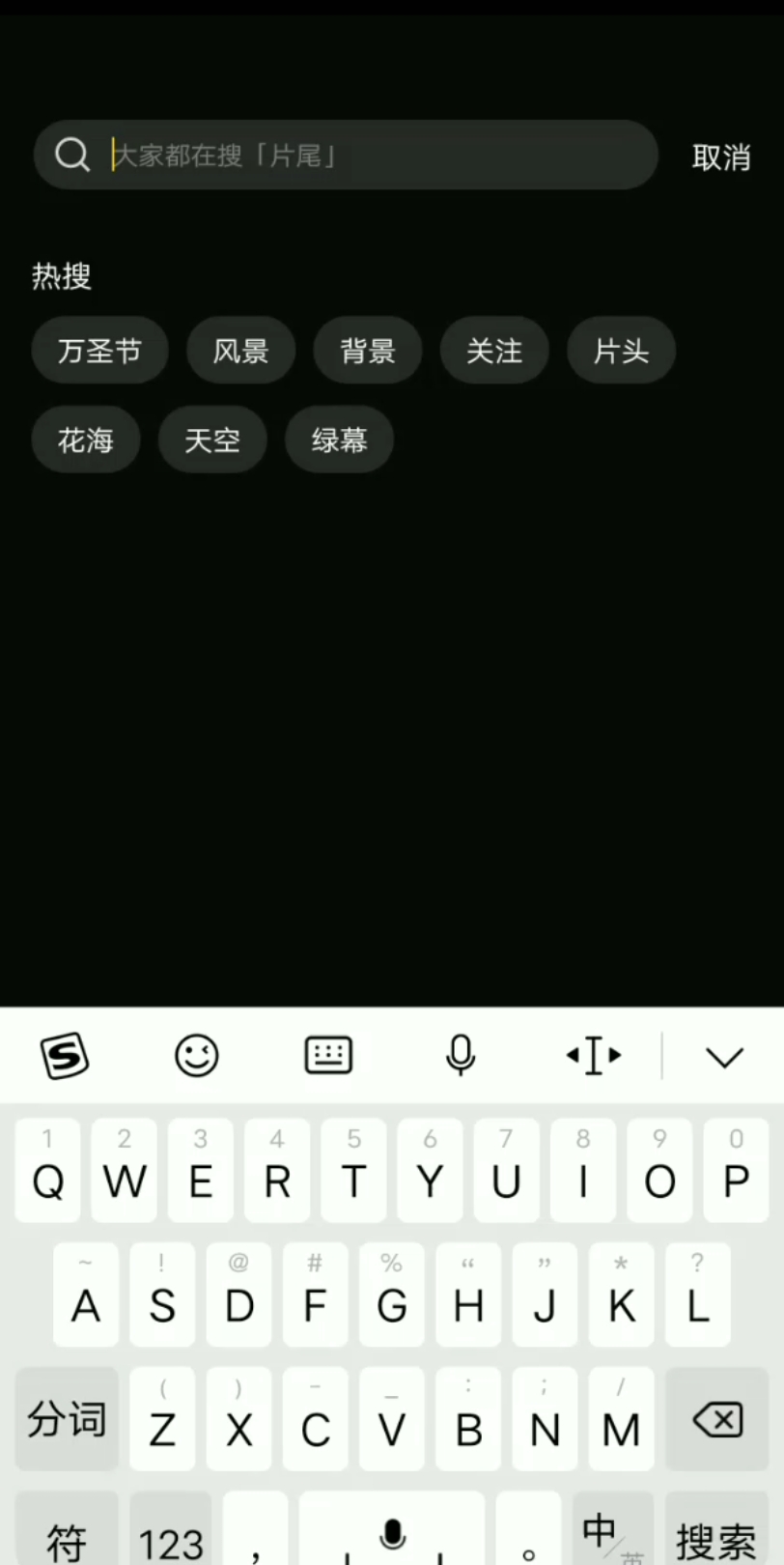
Task: Tap 取消 to cancel the search
Action: click(x=720, y=157)
